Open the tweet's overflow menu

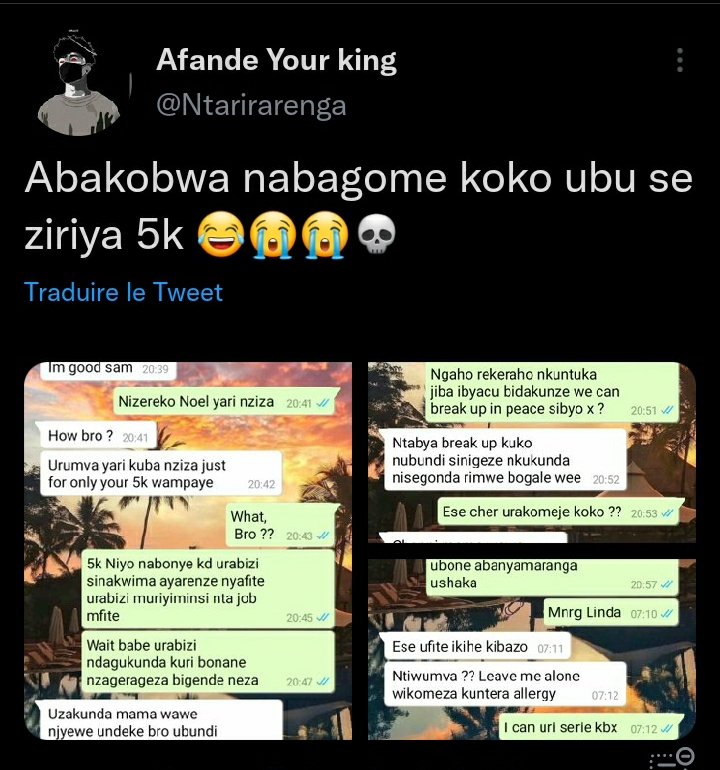pos(680,61)
